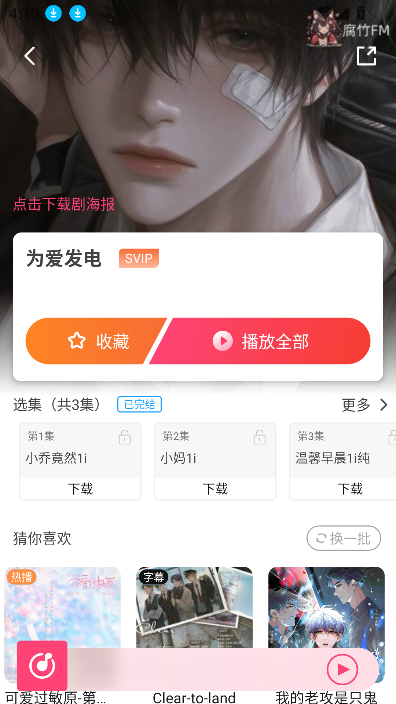Refresh recommendations with 换一批
396x704 pixels.
344,538
